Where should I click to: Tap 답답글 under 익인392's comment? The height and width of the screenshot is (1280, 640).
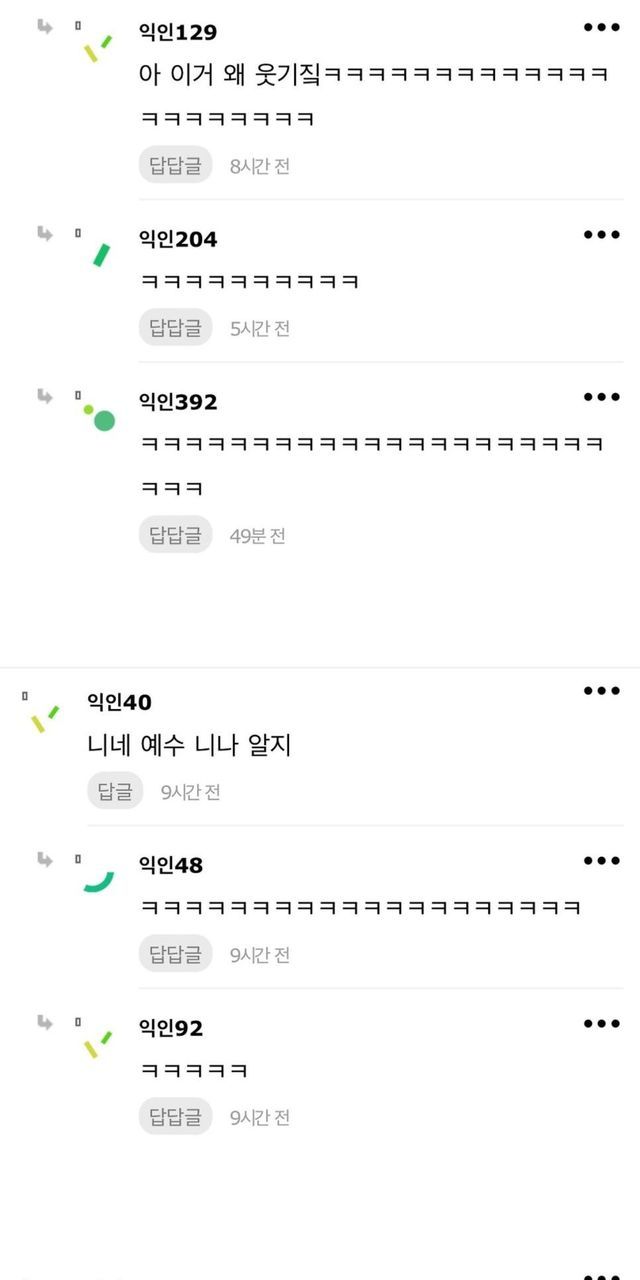tap(176, 535)
